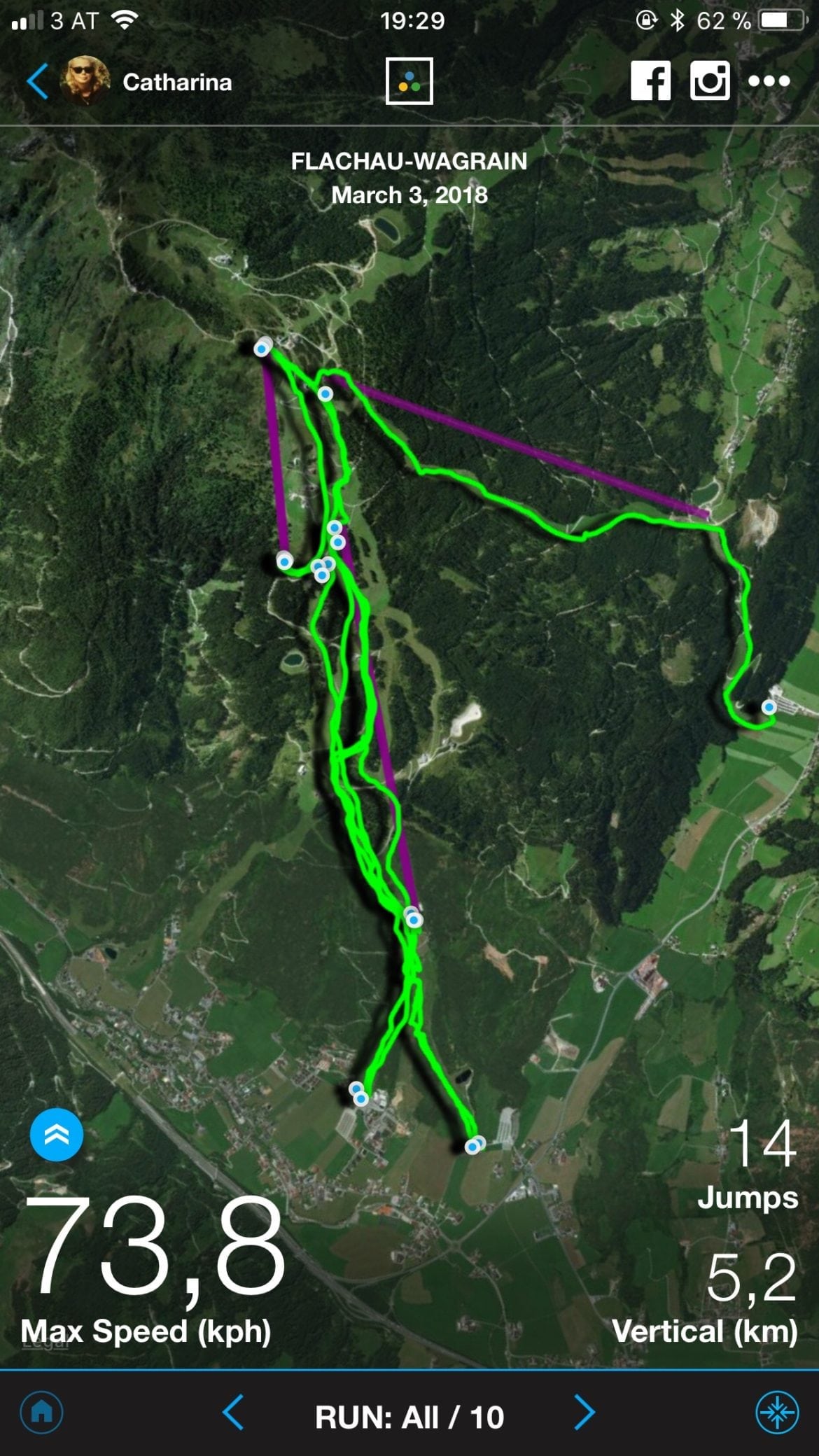Share this run to Instagram

(710, 81)
